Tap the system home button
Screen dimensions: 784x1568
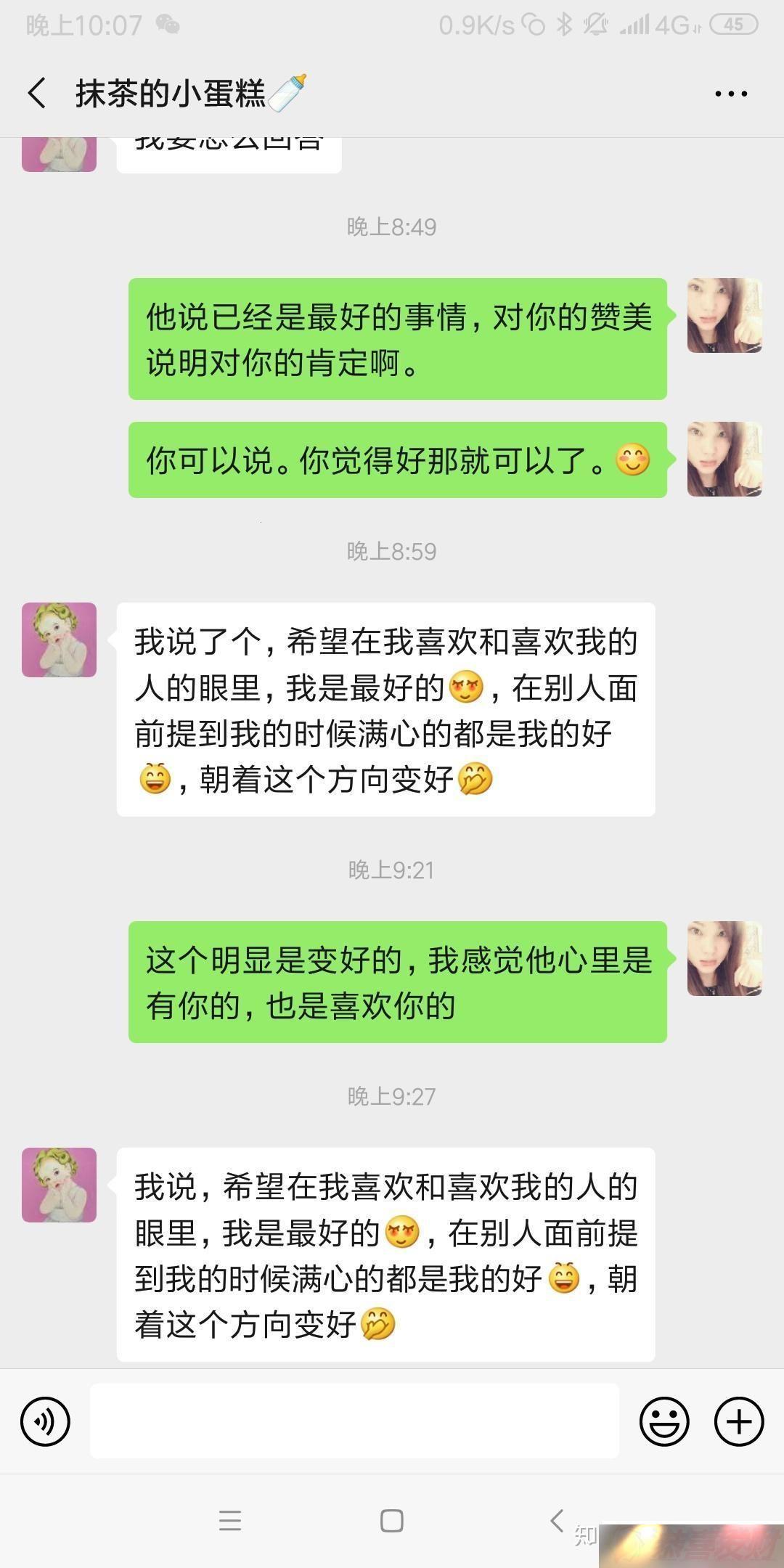[392, 1521]
